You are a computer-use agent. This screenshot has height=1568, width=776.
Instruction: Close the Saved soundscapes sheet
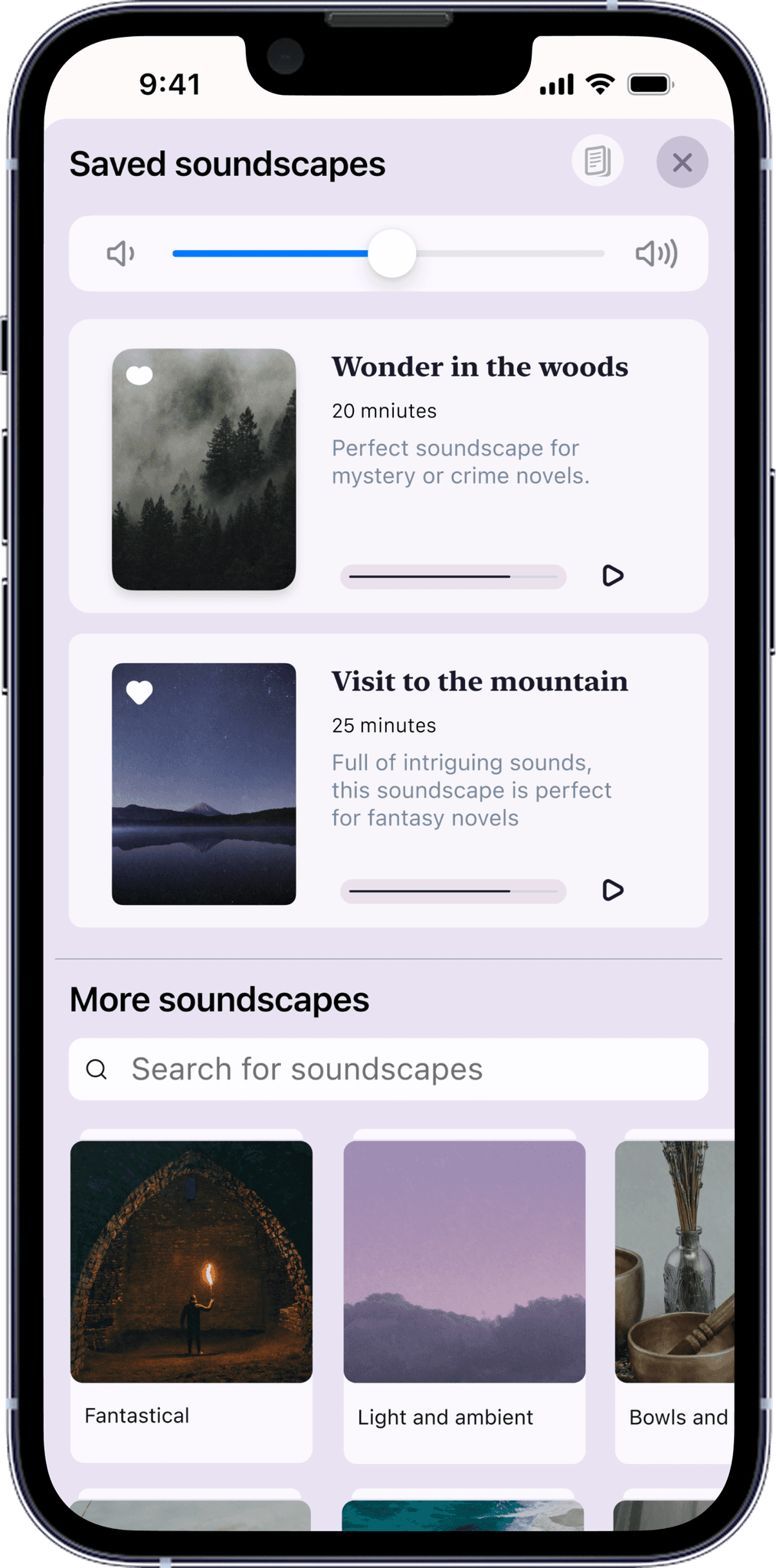pyautogui.click(x=682, y=162)
